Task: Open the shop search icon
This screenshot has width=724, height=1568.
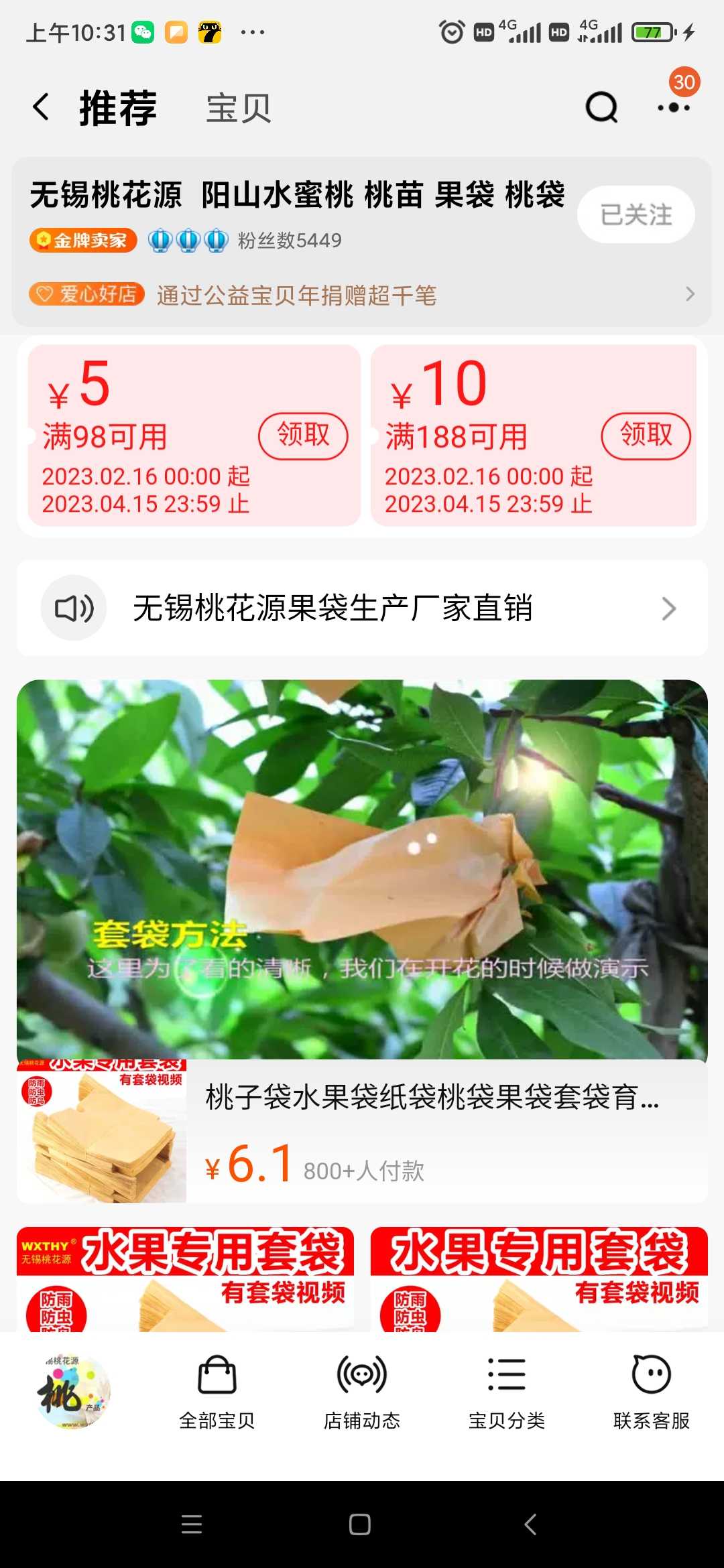Action: (x=601, y=107)
